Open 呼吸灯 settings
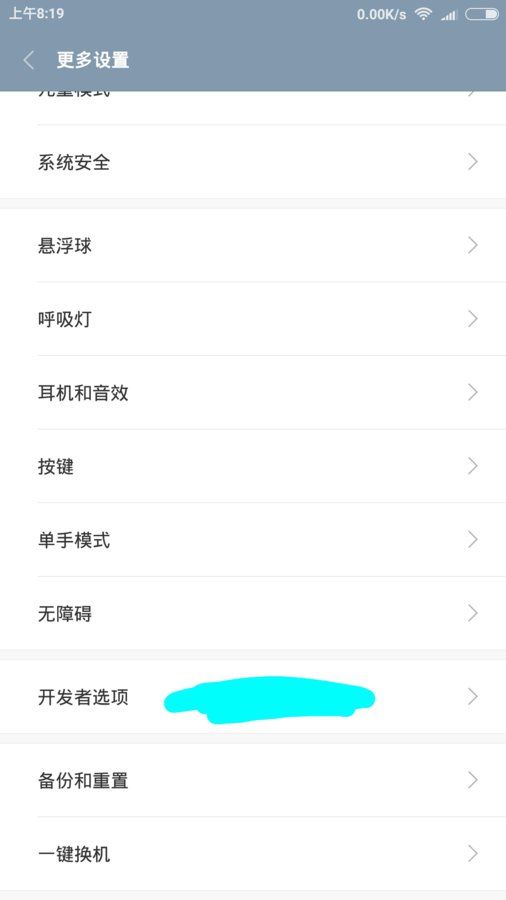 coord(253,319)
